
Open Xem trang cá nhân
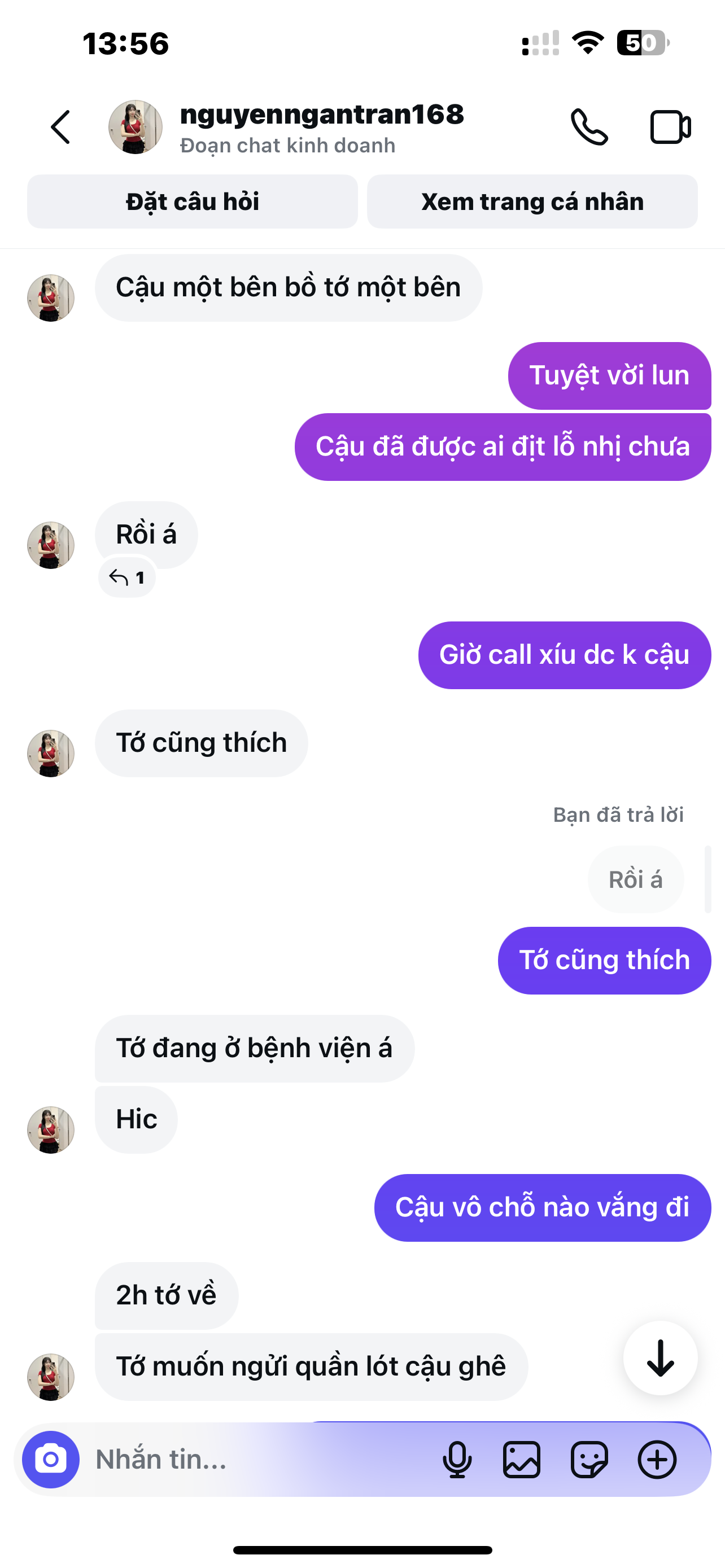(532, 202)
